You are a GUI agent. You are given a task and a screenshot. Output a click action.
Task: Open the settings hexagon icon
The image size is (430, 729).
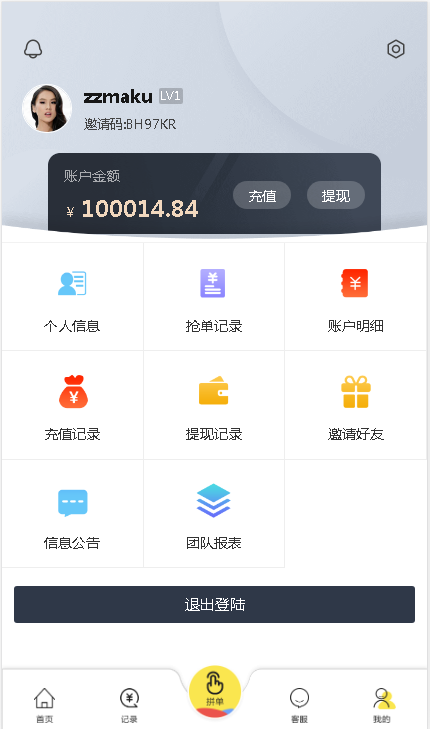[x=396, y=49]
